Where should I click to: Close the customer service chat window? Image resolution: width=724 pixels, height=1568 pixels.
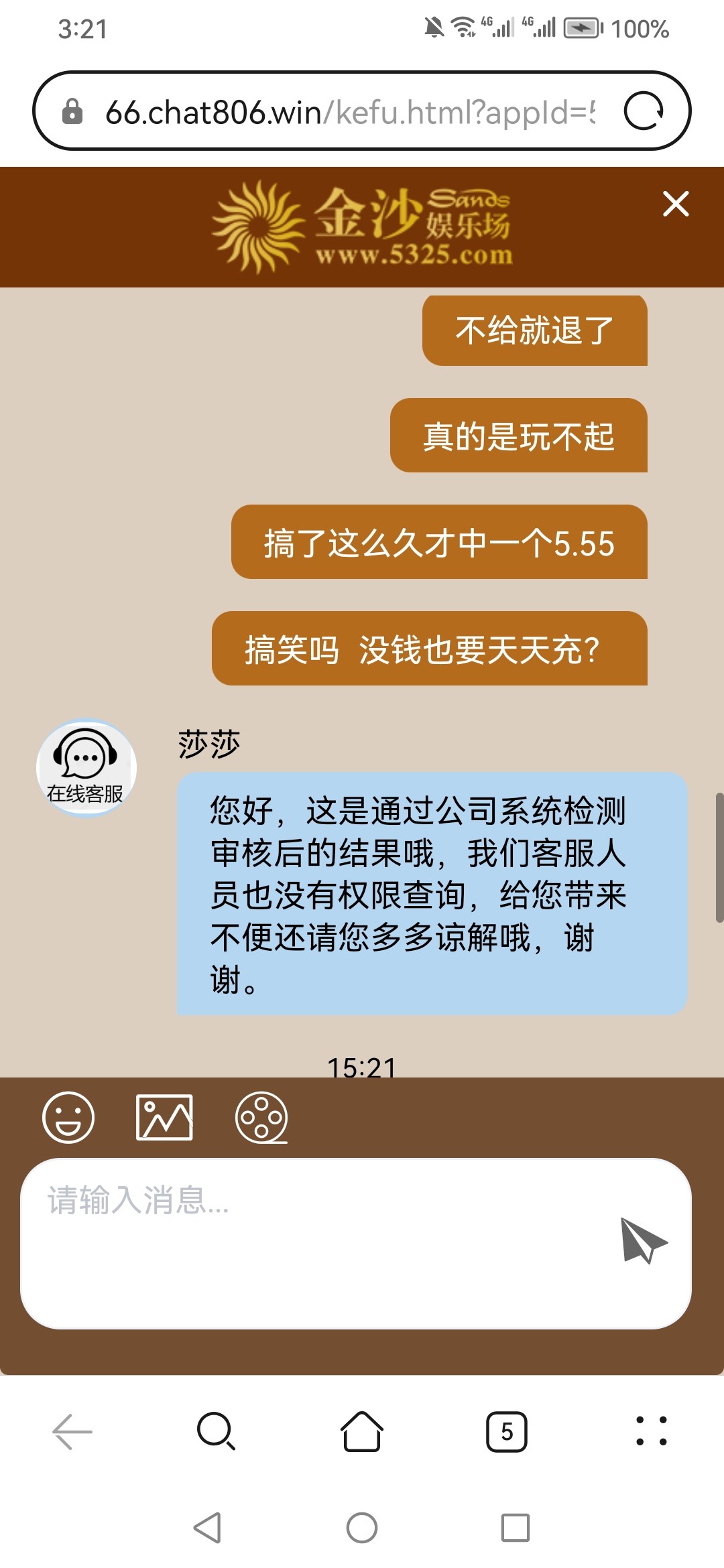coord(675,204)
